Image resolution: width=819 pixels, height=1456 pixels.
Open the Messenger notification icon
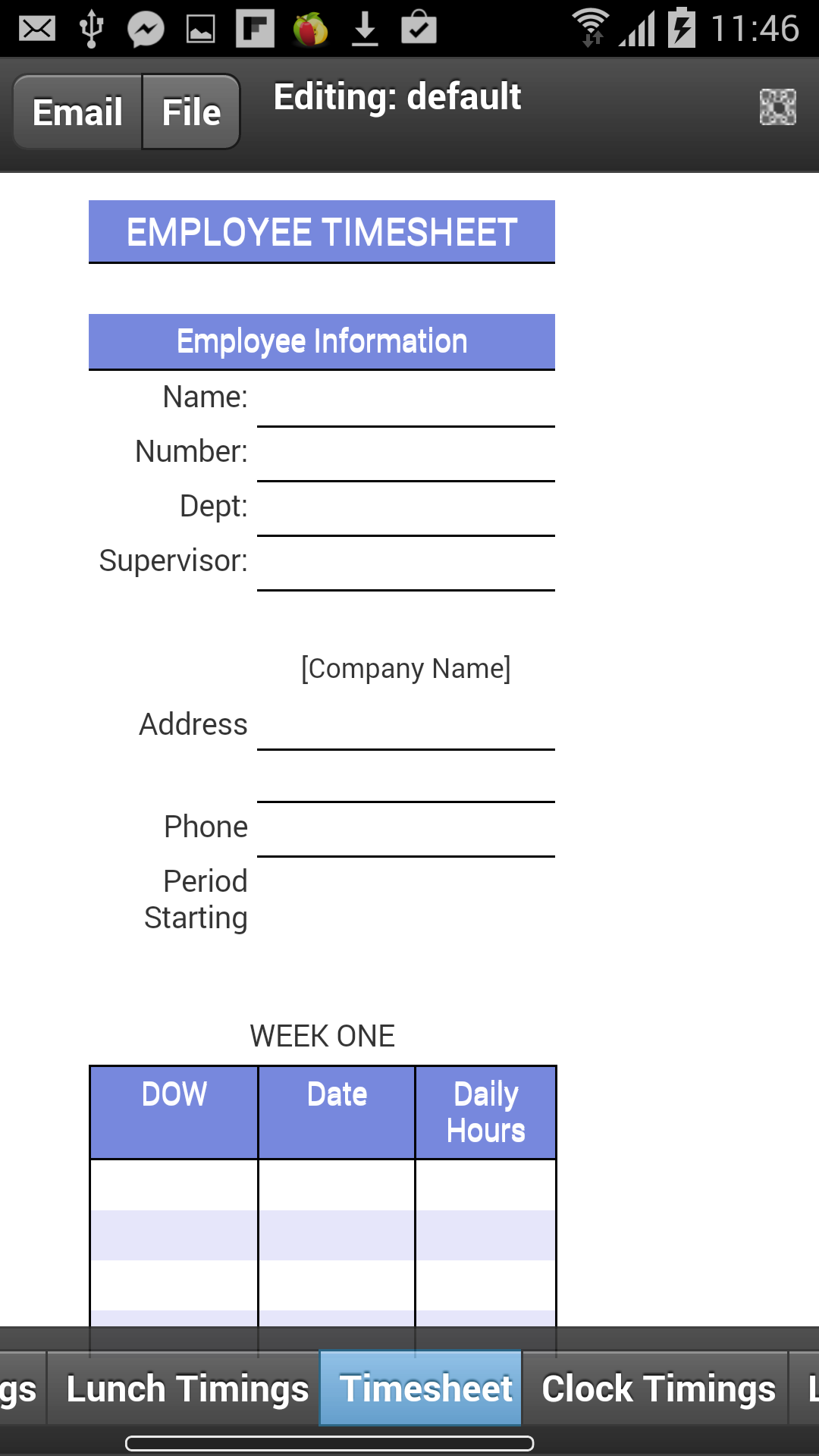(x=146, y=29)
